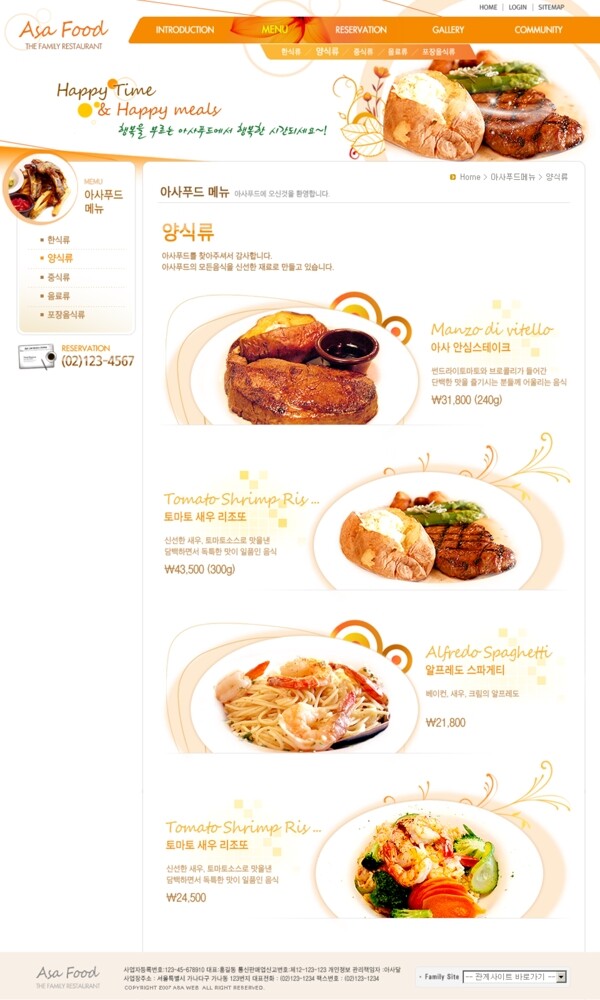The height and width of the screenshot is (1000, 600).
Task: Open 포장음식류 in the sidebar menu
Action: (x=66, y=315)
